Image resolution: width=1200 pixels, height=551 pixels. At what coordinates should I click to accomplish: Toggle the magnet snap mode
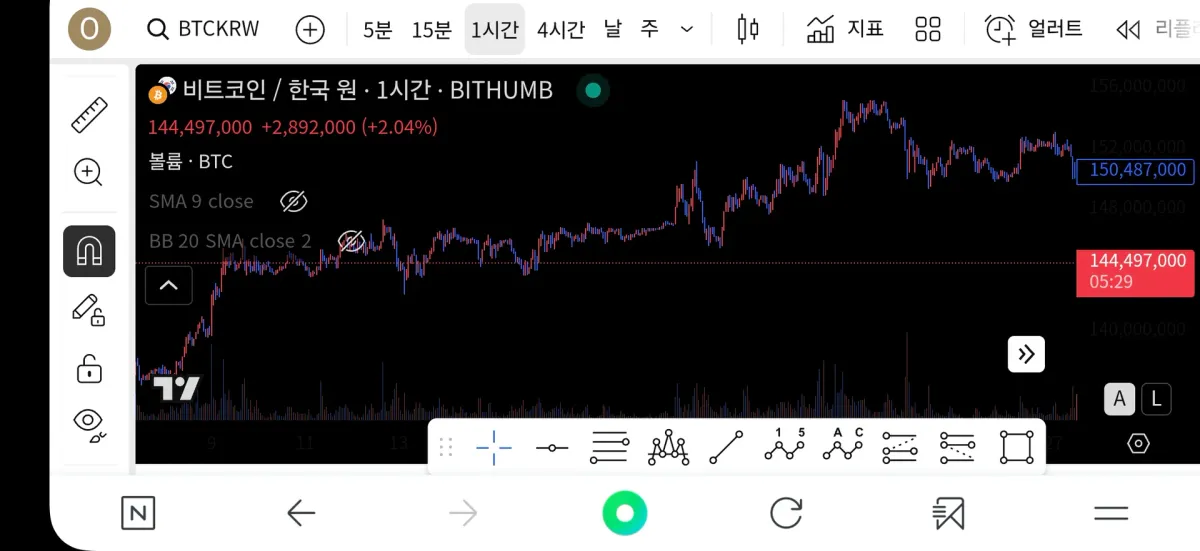[x=89, y=250]
